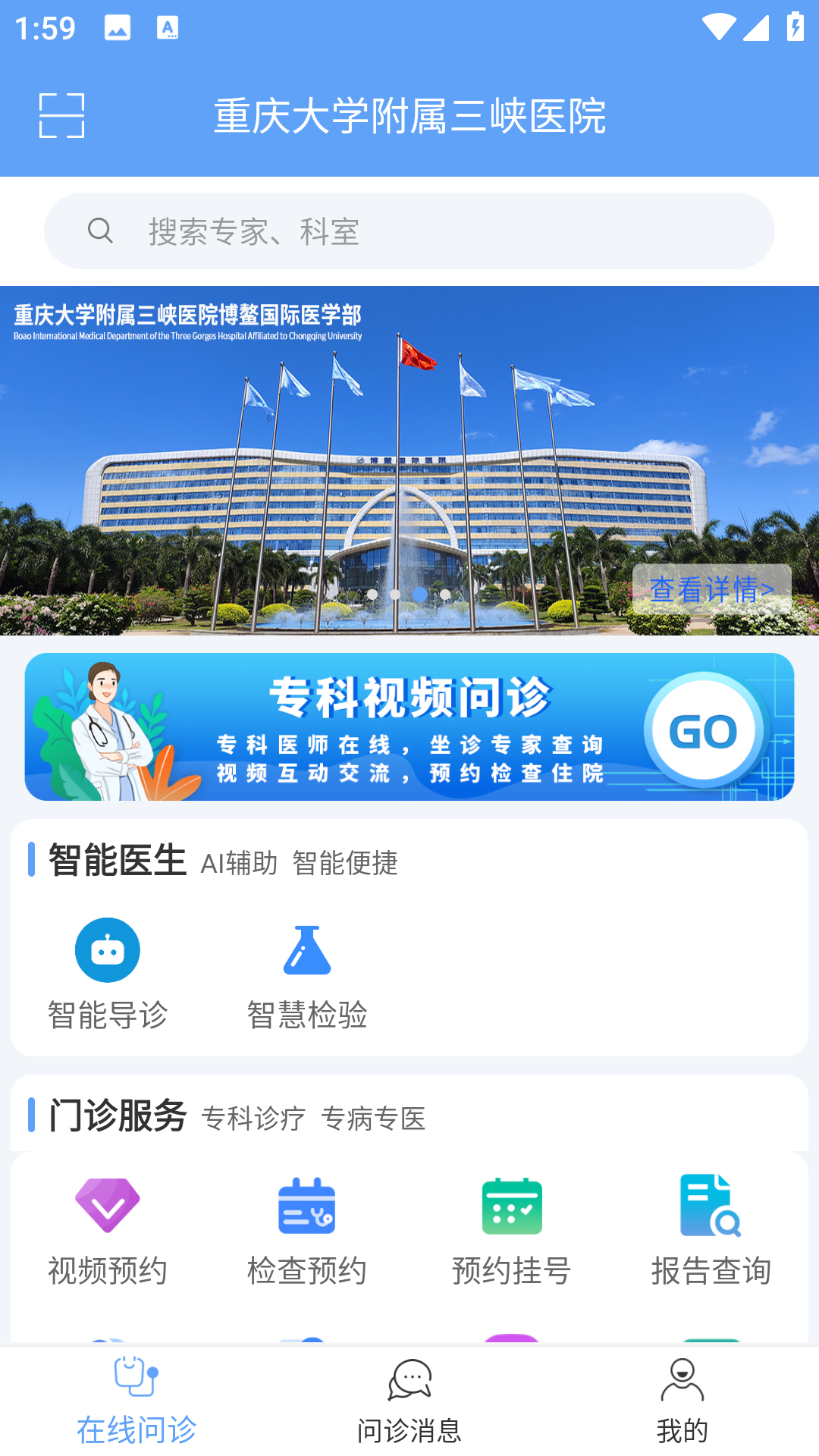
Task: Open the QR code scanner icon
Action: click(x=61, y=115)
